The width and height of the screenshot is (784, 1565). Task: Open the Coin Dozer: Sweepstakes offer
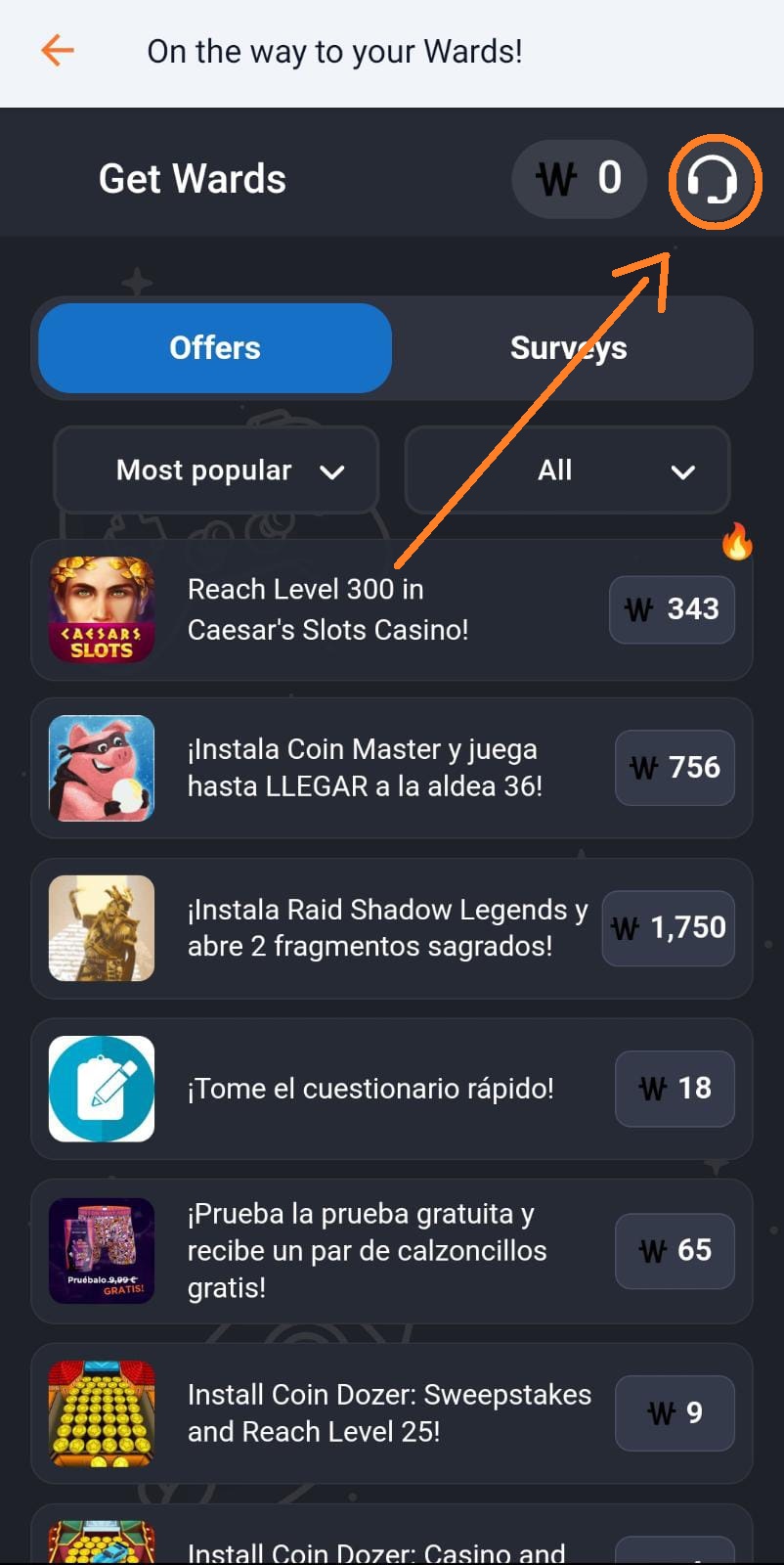[391, 1413]
